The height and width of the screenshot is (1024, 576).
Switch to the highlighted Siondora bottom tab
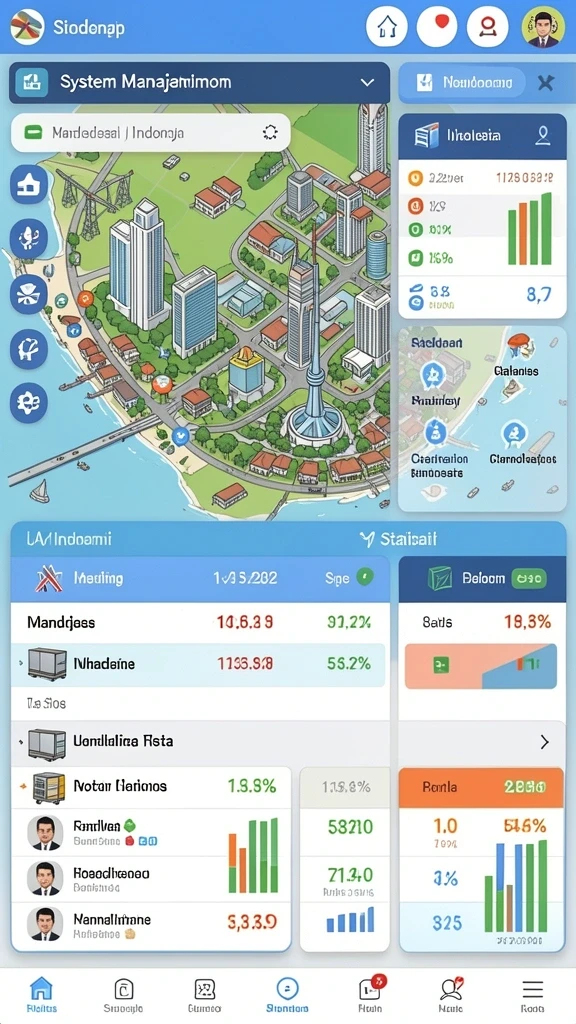pos(287,995)
